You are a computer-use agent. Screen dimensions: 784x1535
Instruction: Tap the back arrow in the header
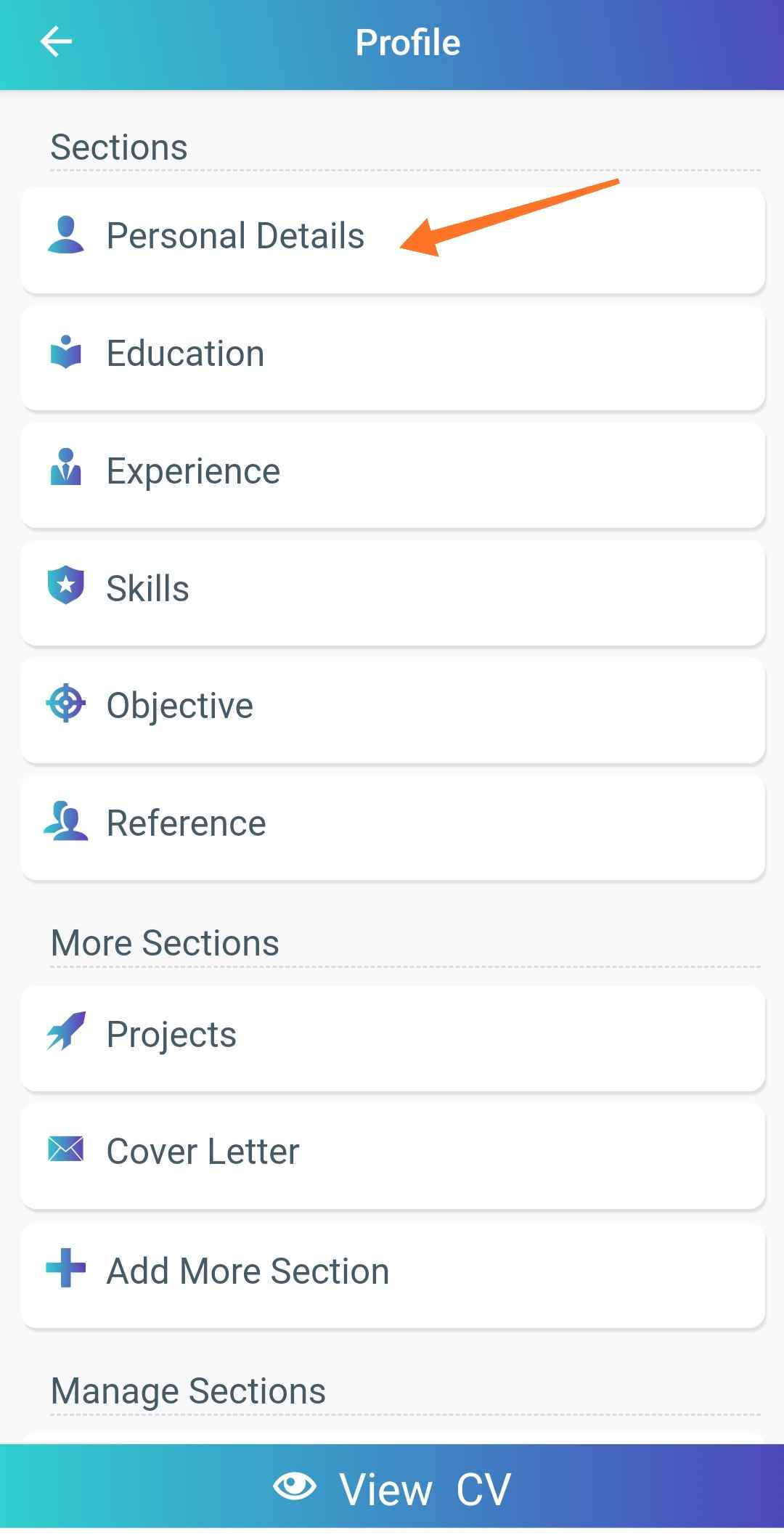point(57,41)
